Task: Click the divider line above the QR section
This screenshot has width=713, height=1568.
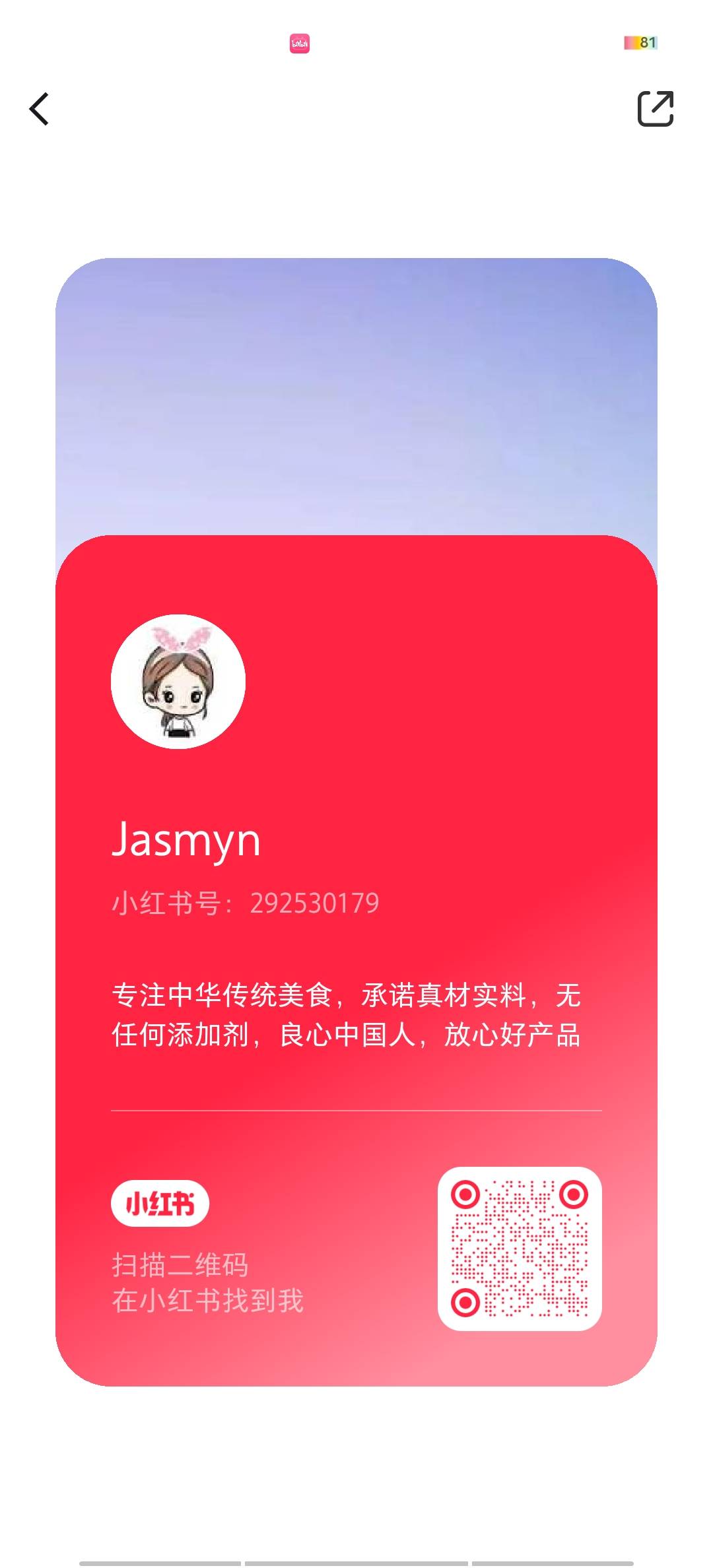Action: tap(356, 1108)
